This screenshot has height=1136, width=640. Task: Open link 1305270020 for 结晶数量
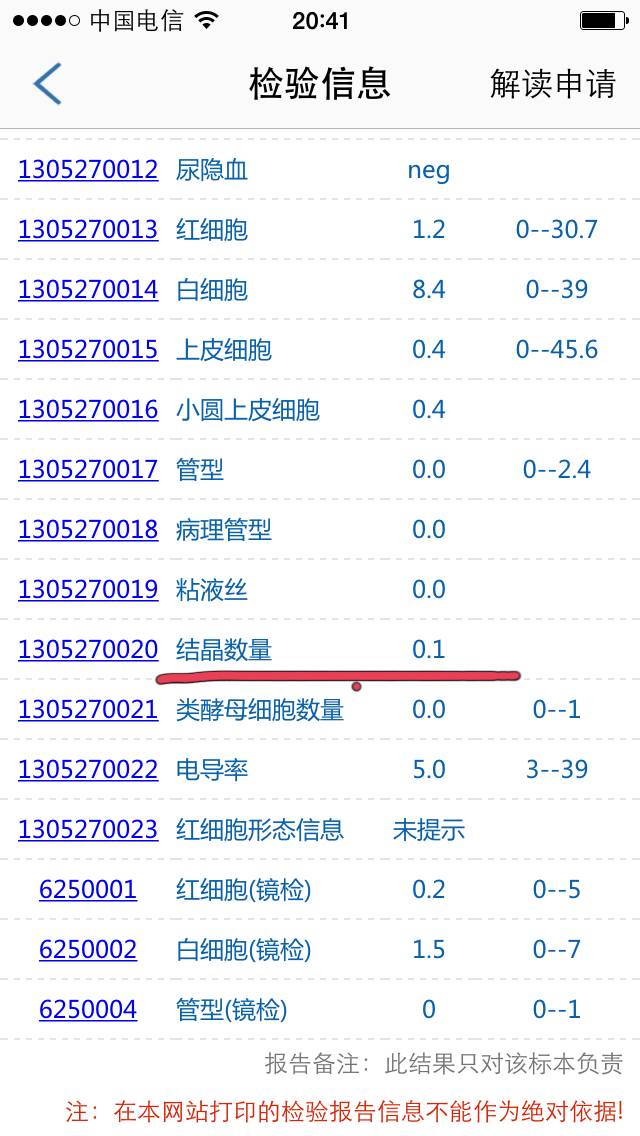coord(88,650)
